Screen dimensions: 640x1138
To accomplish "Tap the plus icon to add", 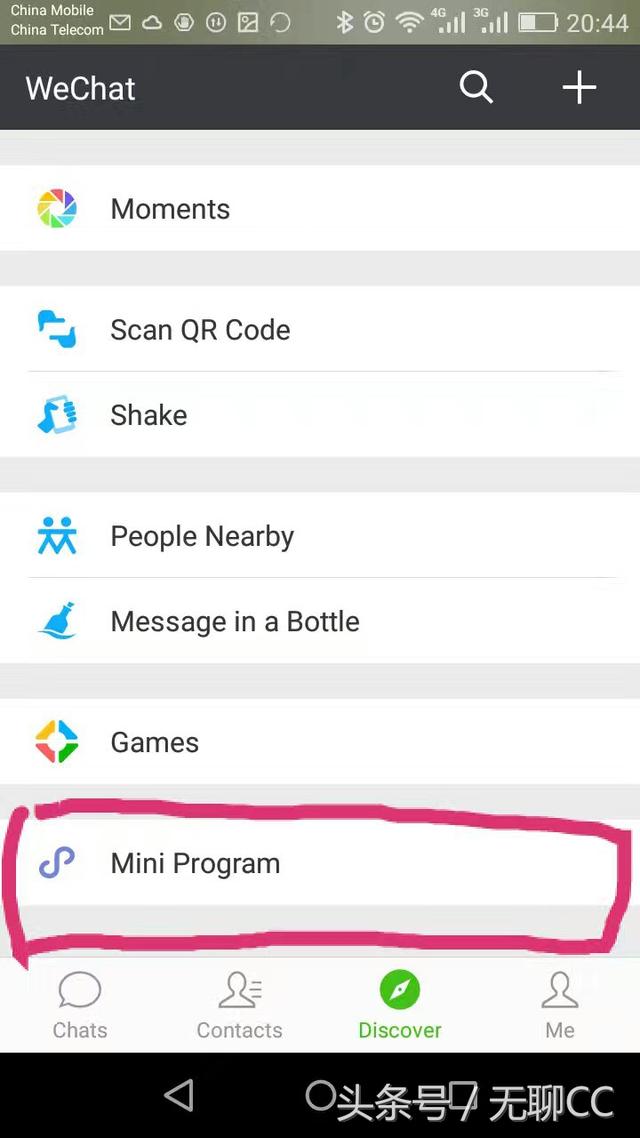I will click(579, 88).
